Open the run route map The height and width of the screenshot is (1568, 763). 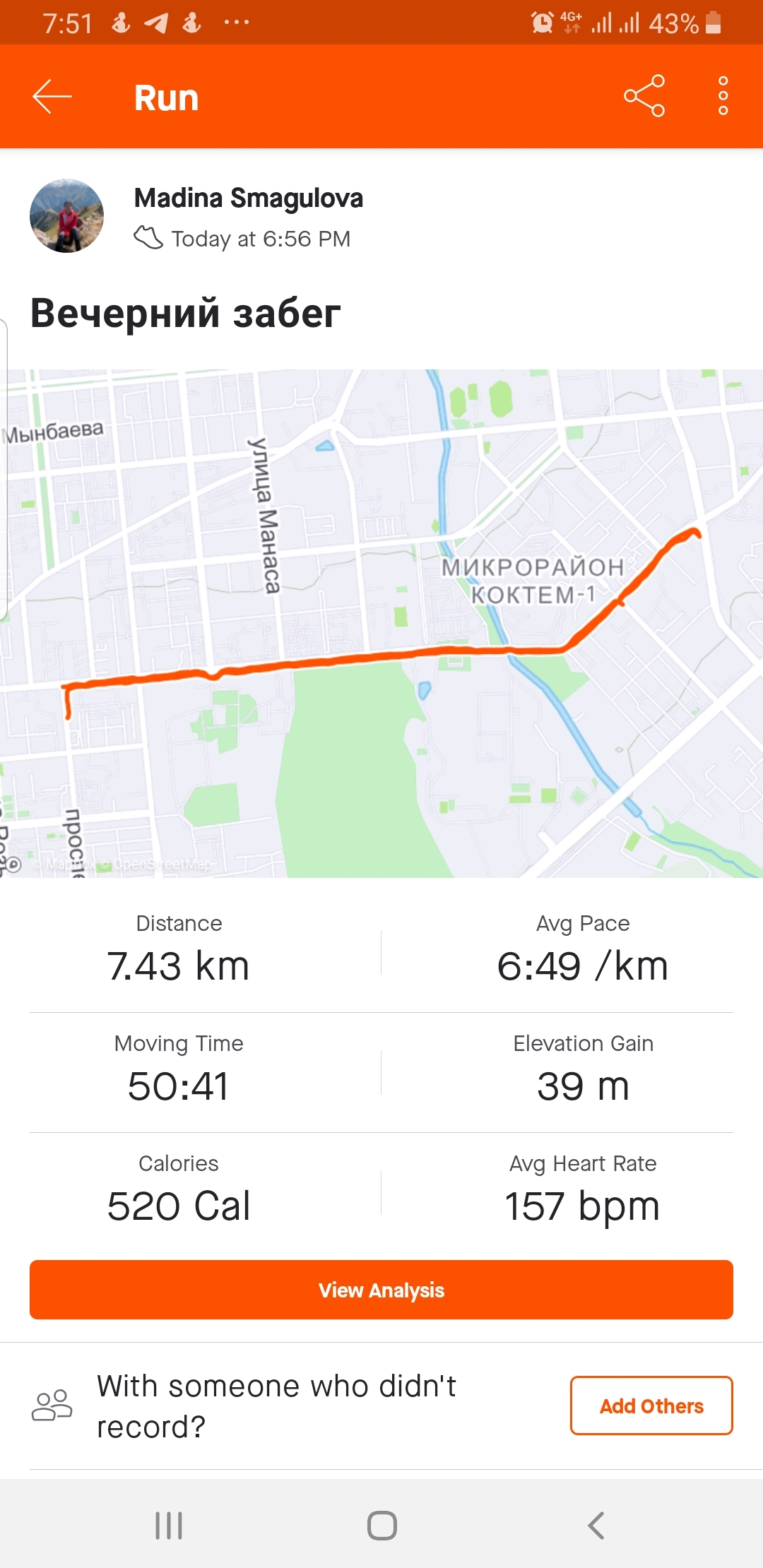[381, 623]
